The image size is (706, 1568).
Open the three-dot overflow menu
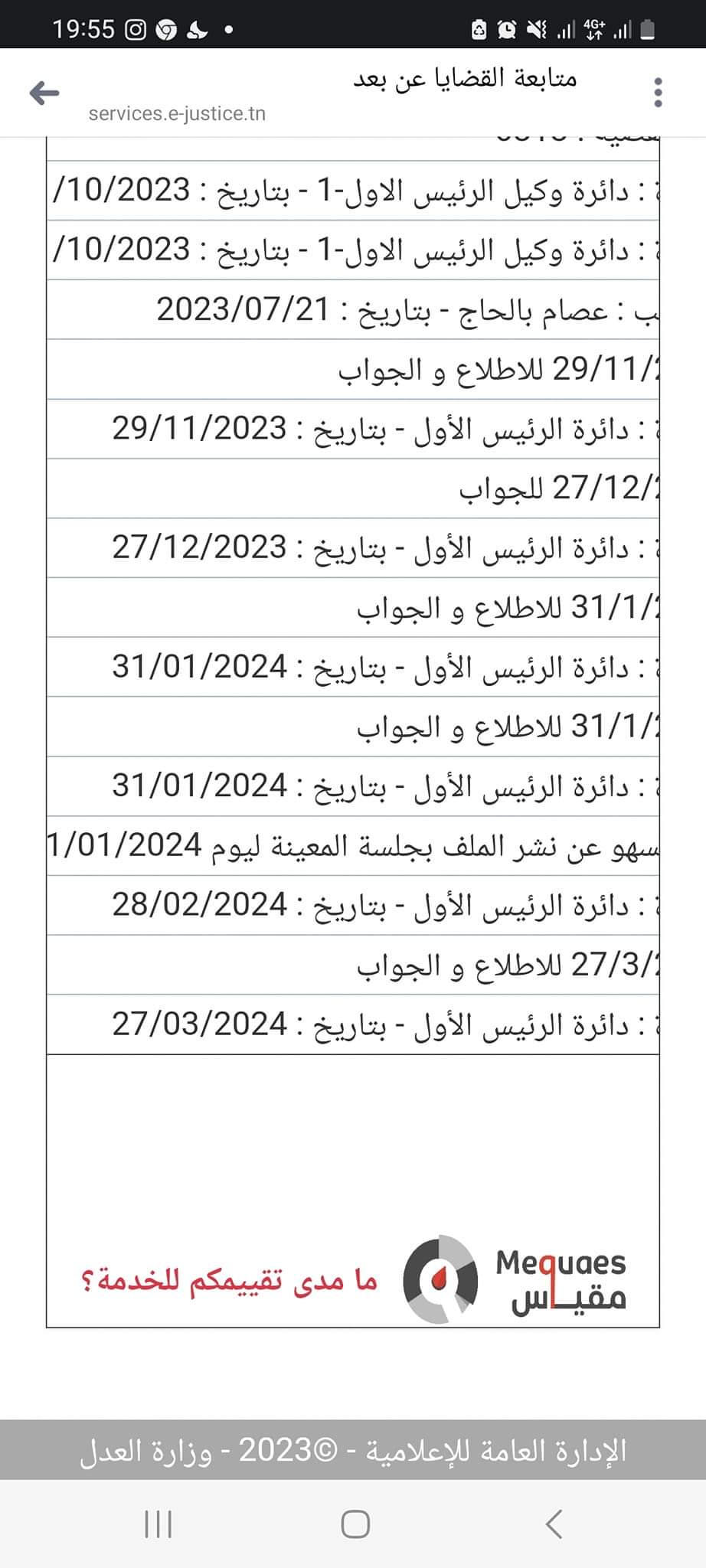pos(658,93)
